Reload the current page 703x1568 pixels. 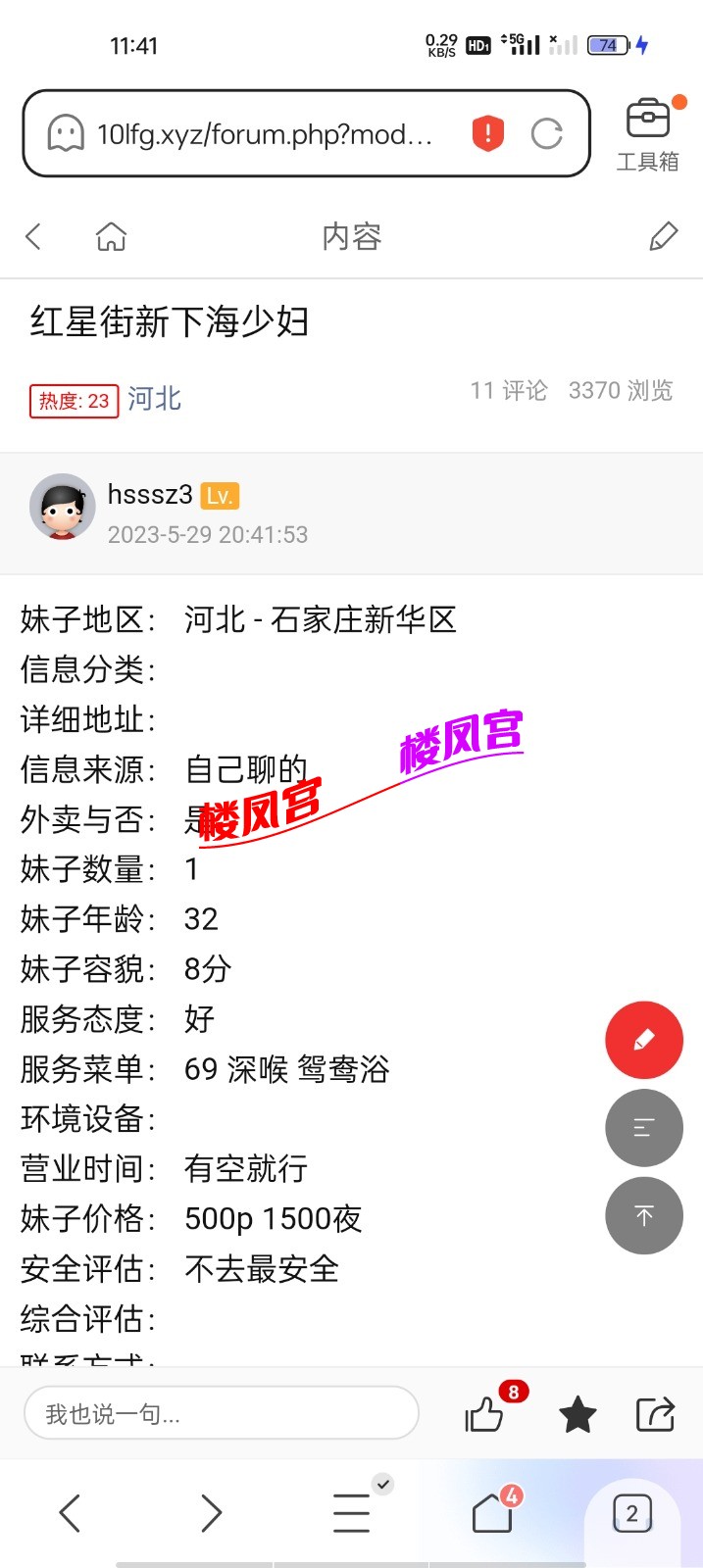pos(547,133)
